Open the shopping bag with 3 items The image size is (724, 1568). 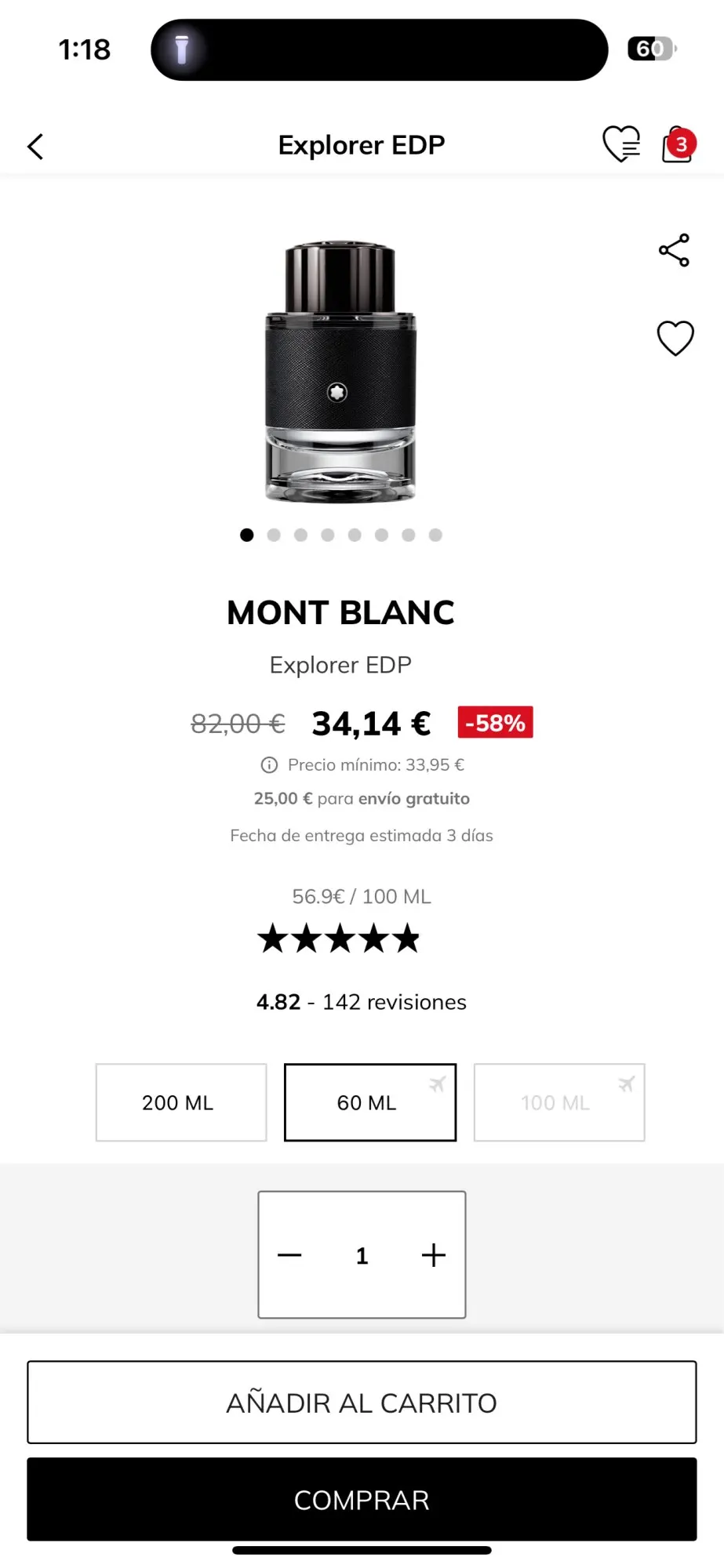[679, 145]
